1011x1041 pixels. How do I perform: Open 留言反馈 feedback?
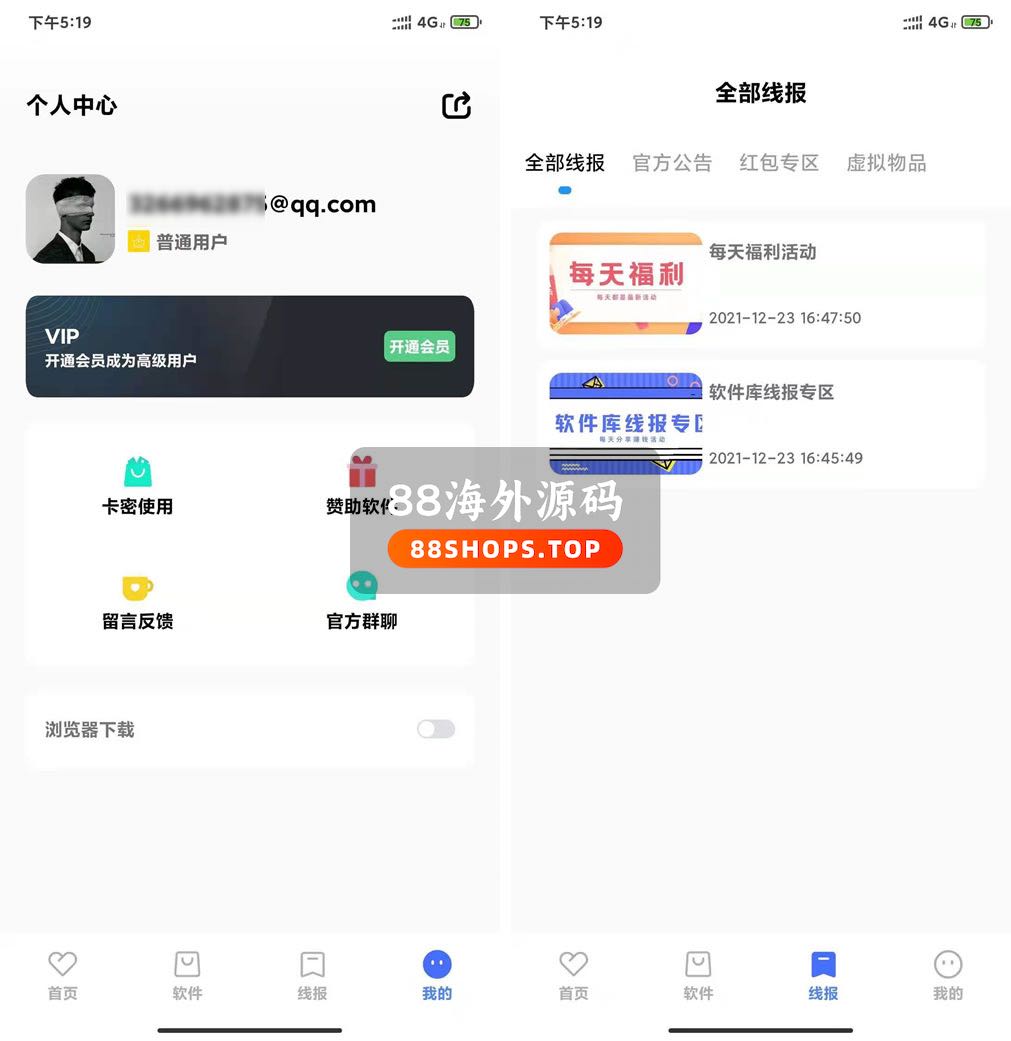[x=138, y=601]
